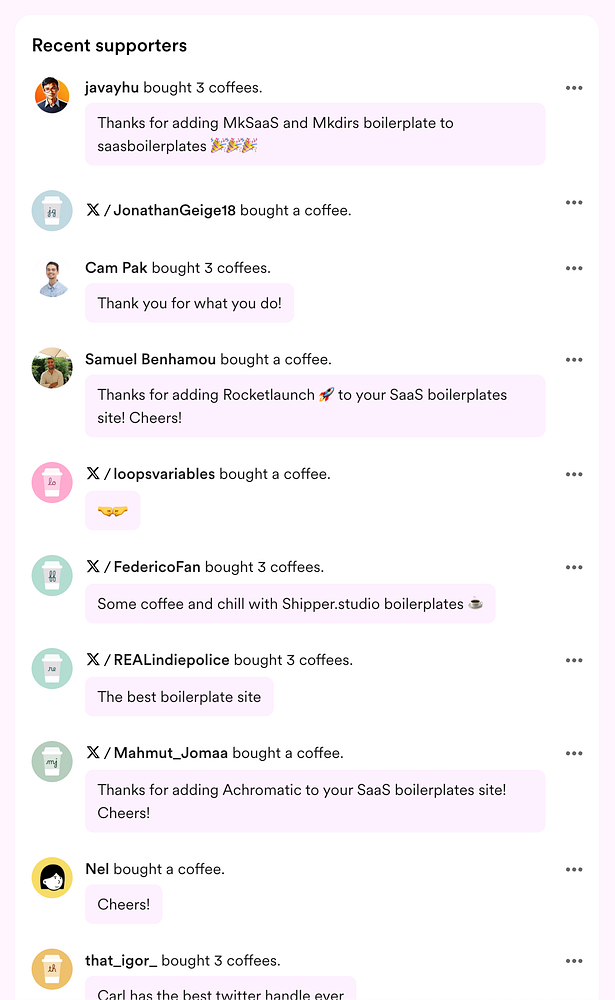This screenshot has height=1000, width=615.
Task: Open more options for JonathanGeige18's coffee
Action: [573, 203]
